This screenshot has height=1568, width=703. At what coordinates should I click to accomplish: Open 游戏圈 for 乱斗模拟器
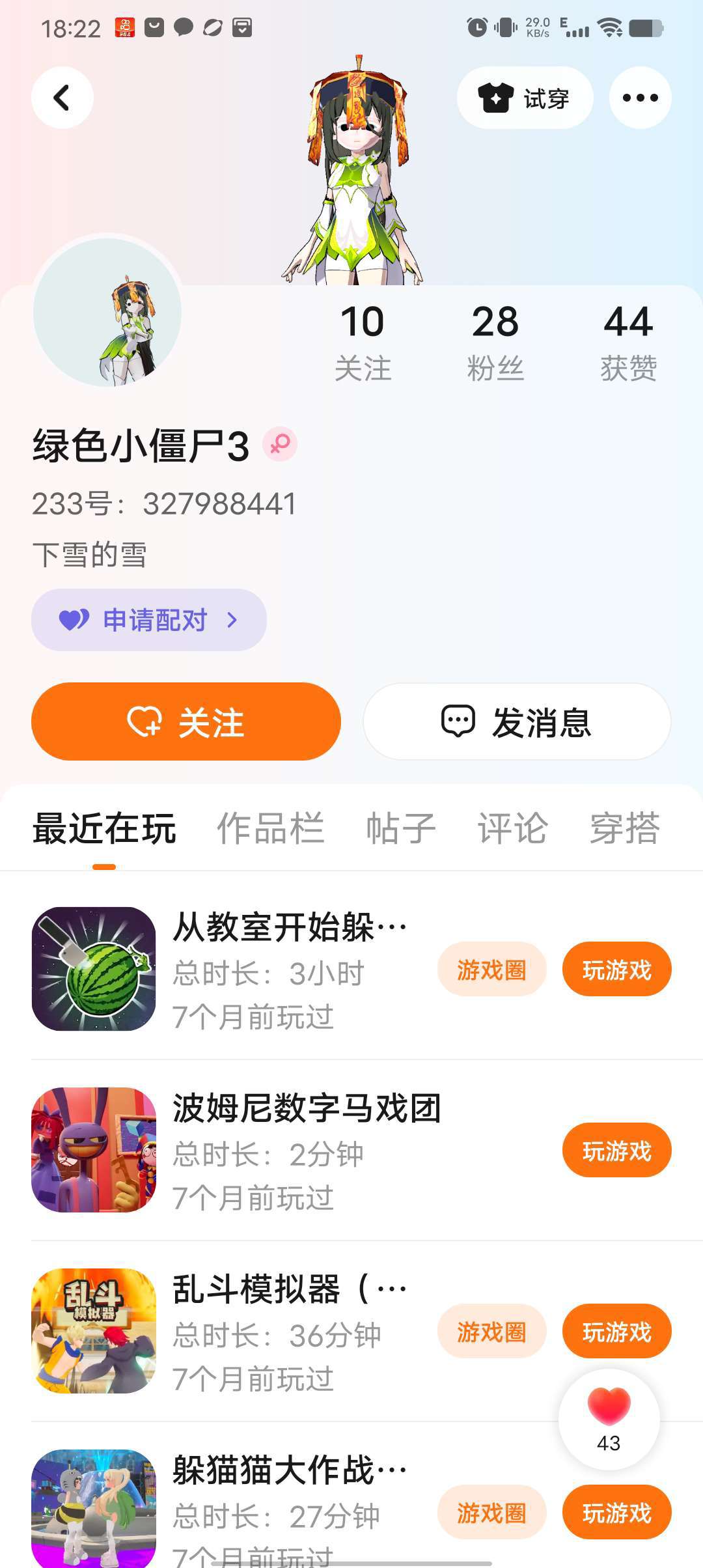[x=491, y=1332]
